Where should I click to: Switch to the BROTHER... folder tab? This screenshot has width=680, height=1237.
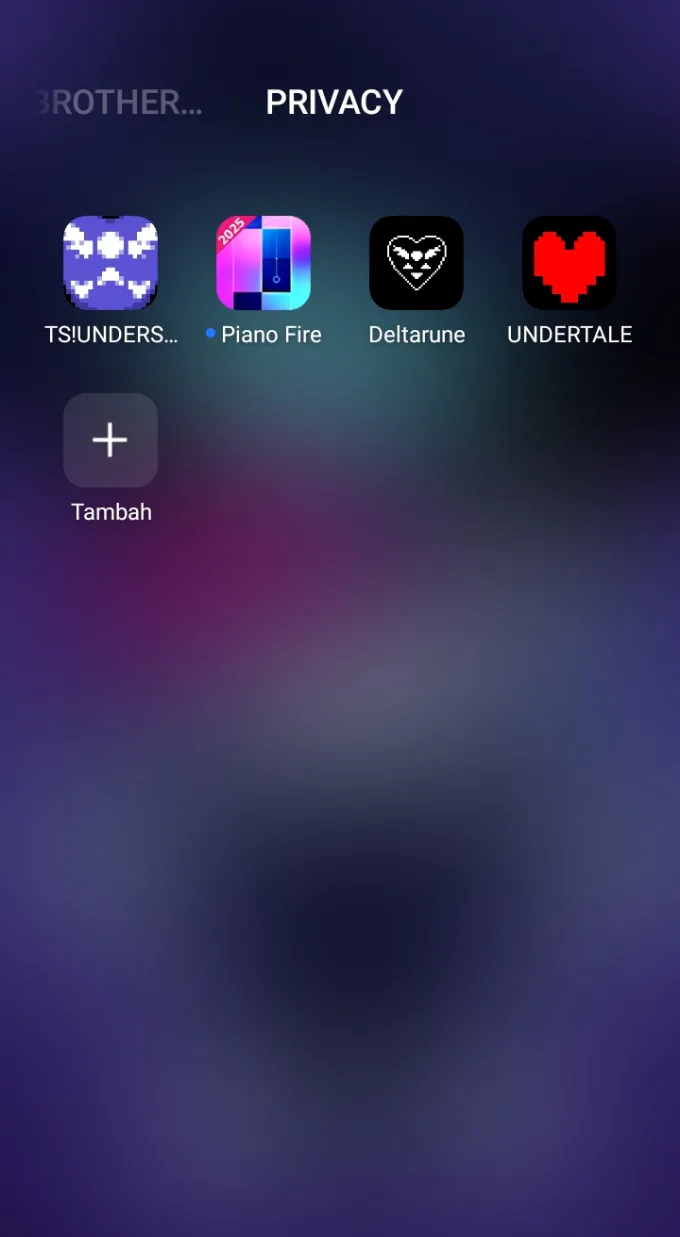tap(120, 102)
